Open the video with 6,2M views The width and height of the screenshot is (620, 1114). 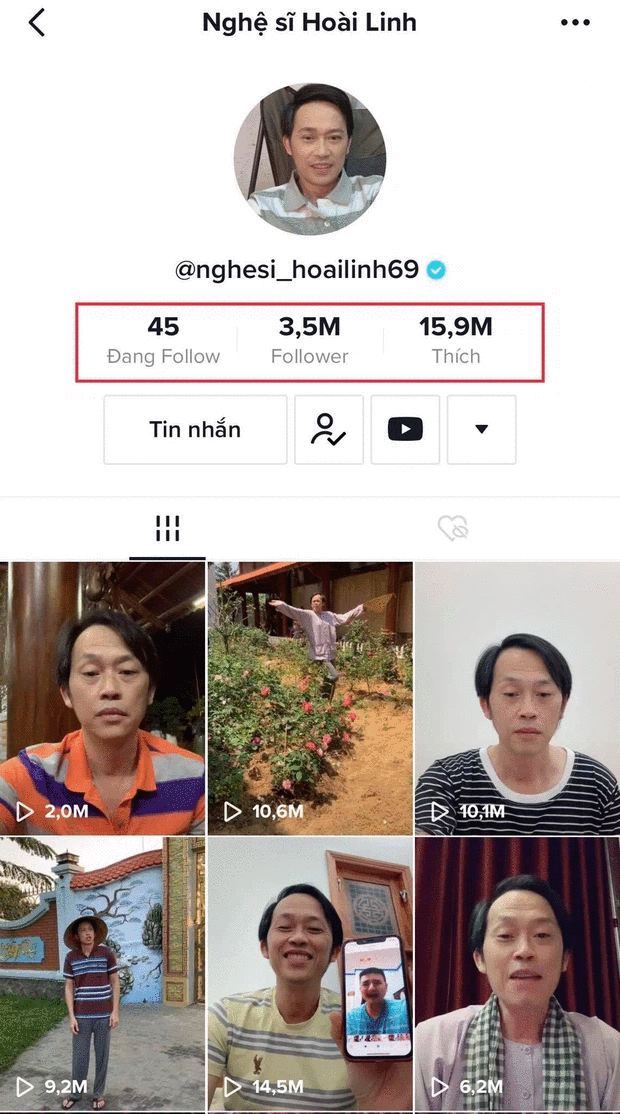tap(517, 975)
